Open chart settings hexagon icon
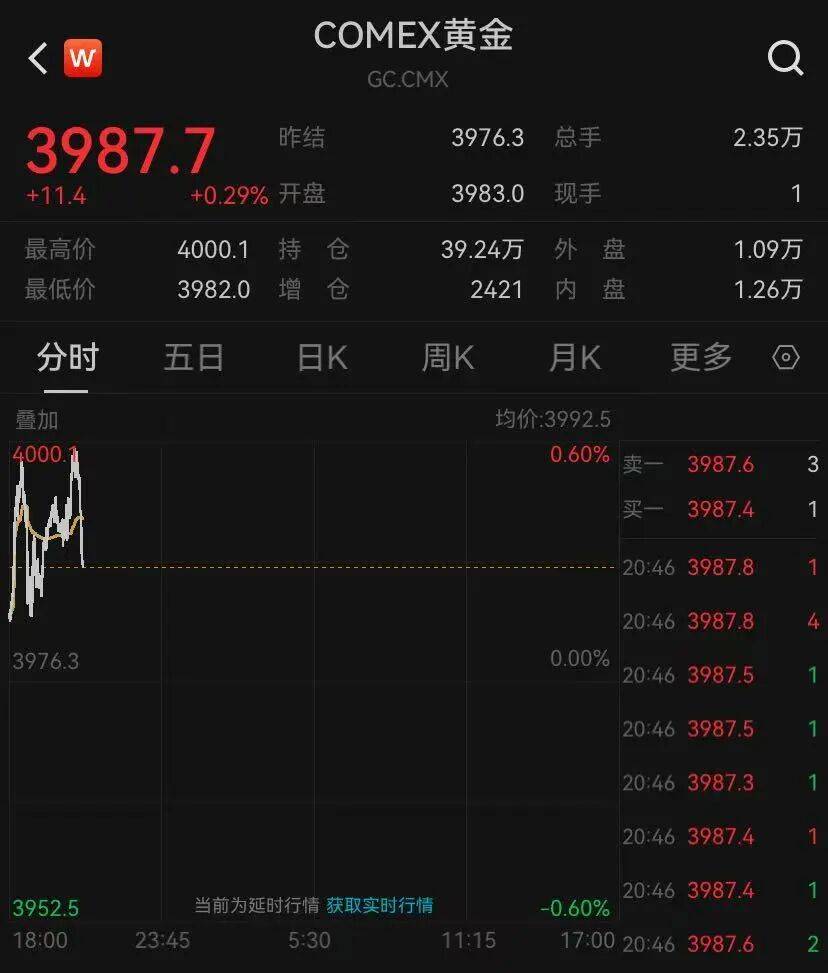 pyautogui.click(x=786, y=357)
